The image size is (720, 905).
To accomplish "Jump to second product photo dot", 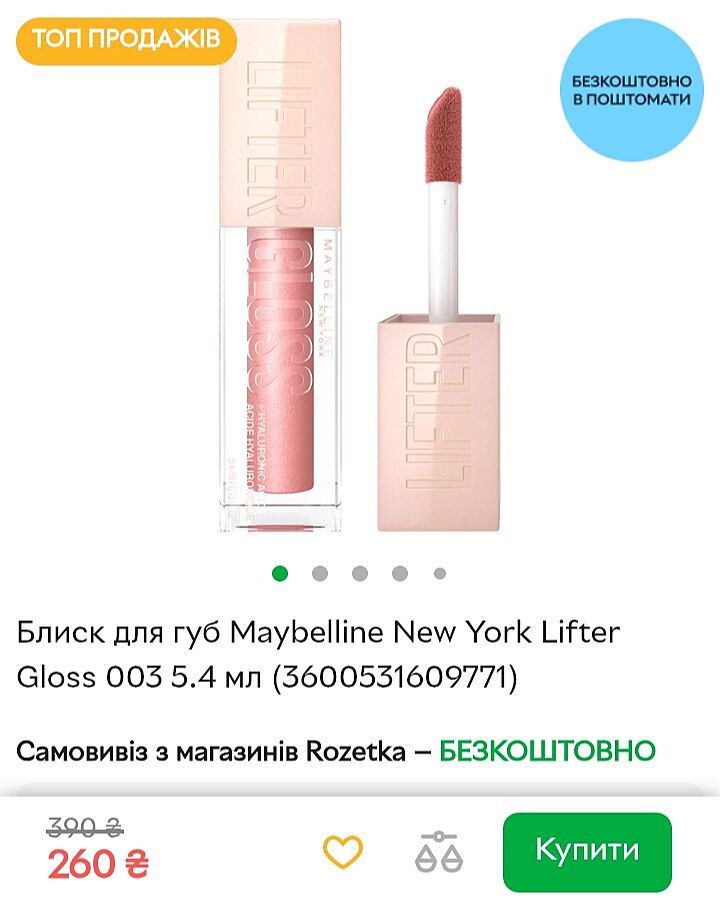I will tap(320, 573).
